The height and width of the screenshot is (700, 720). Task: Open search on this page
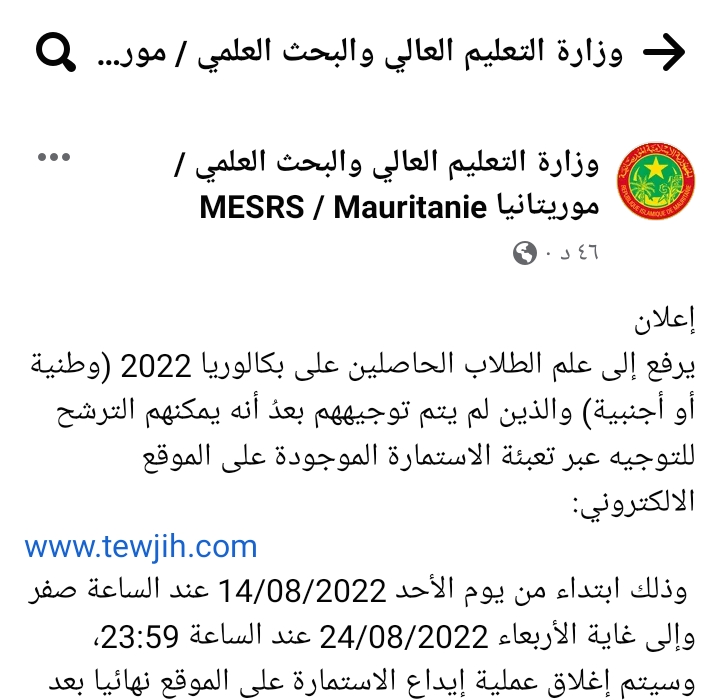(55, 54)
